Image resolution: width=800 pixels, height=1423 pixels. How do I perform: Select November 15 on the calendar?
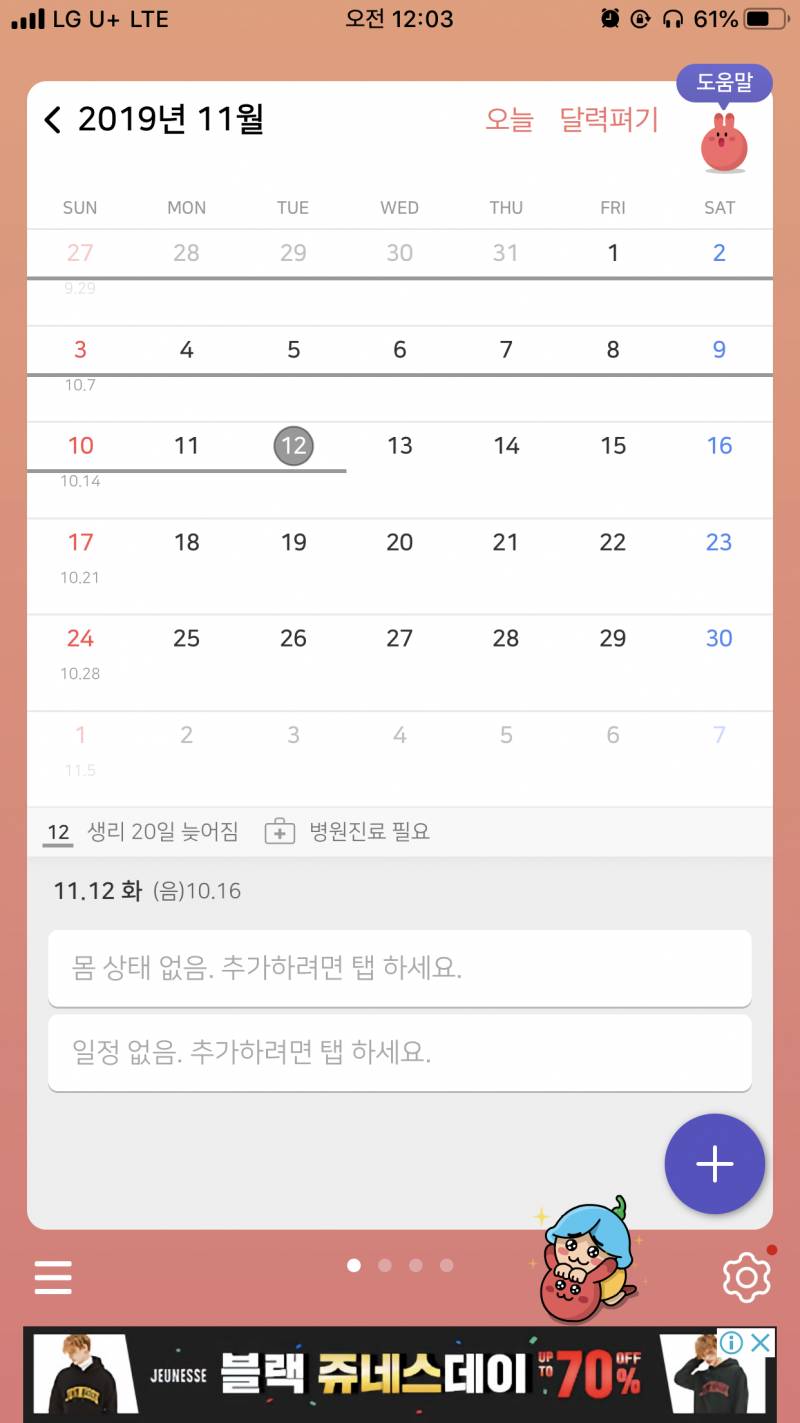tap(612, 446)
